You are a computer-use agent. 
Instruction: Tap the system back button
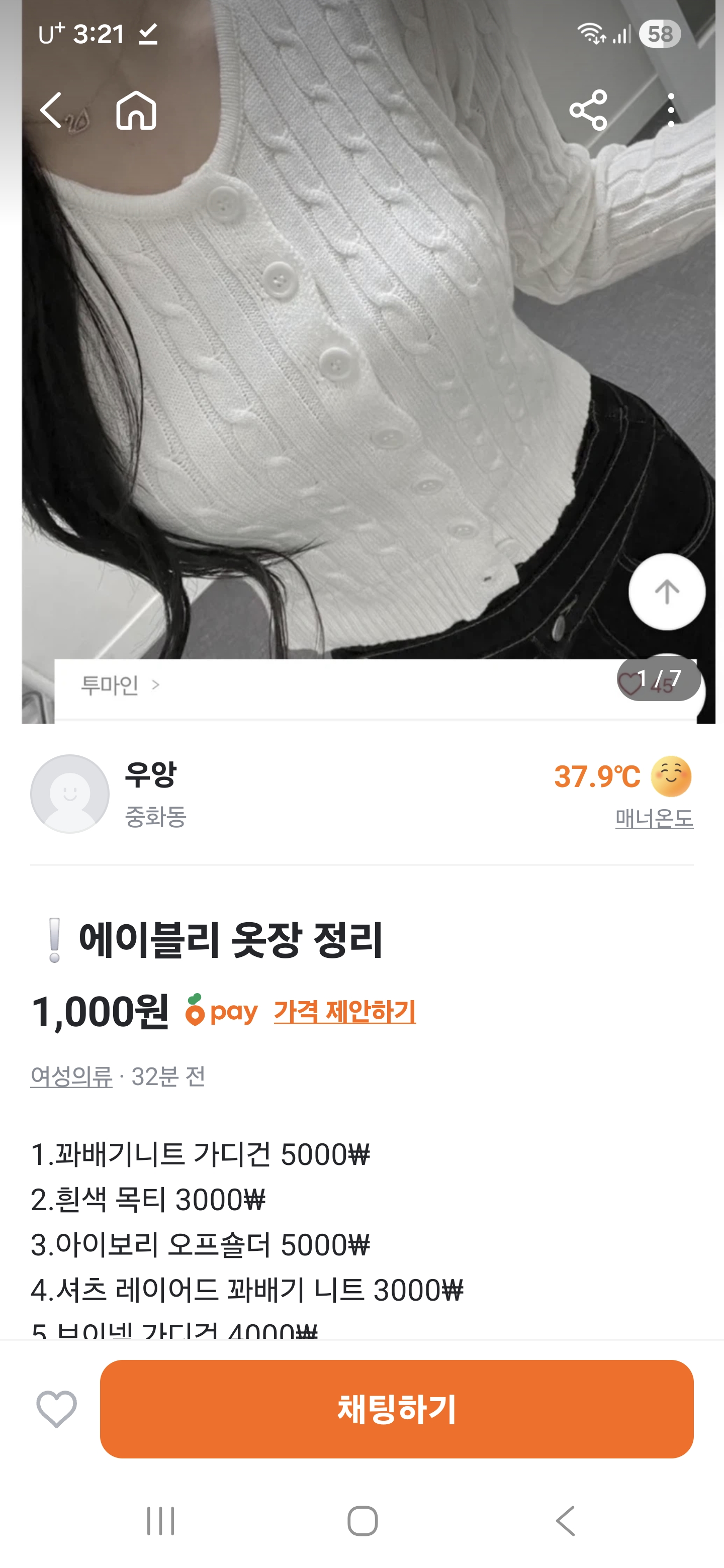[565, 1521]
